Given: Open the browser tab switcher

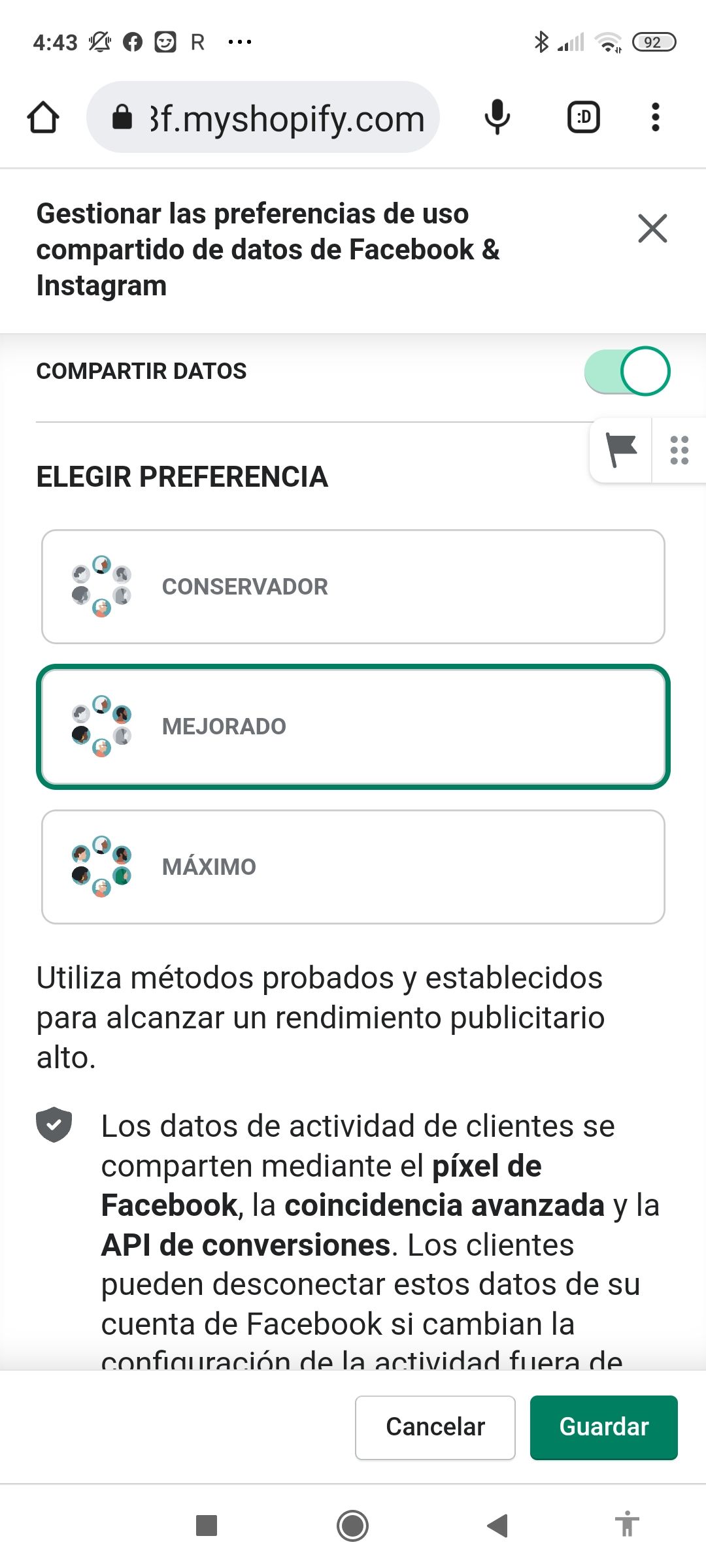Looking at the screenshot, I should coord(583,118).
